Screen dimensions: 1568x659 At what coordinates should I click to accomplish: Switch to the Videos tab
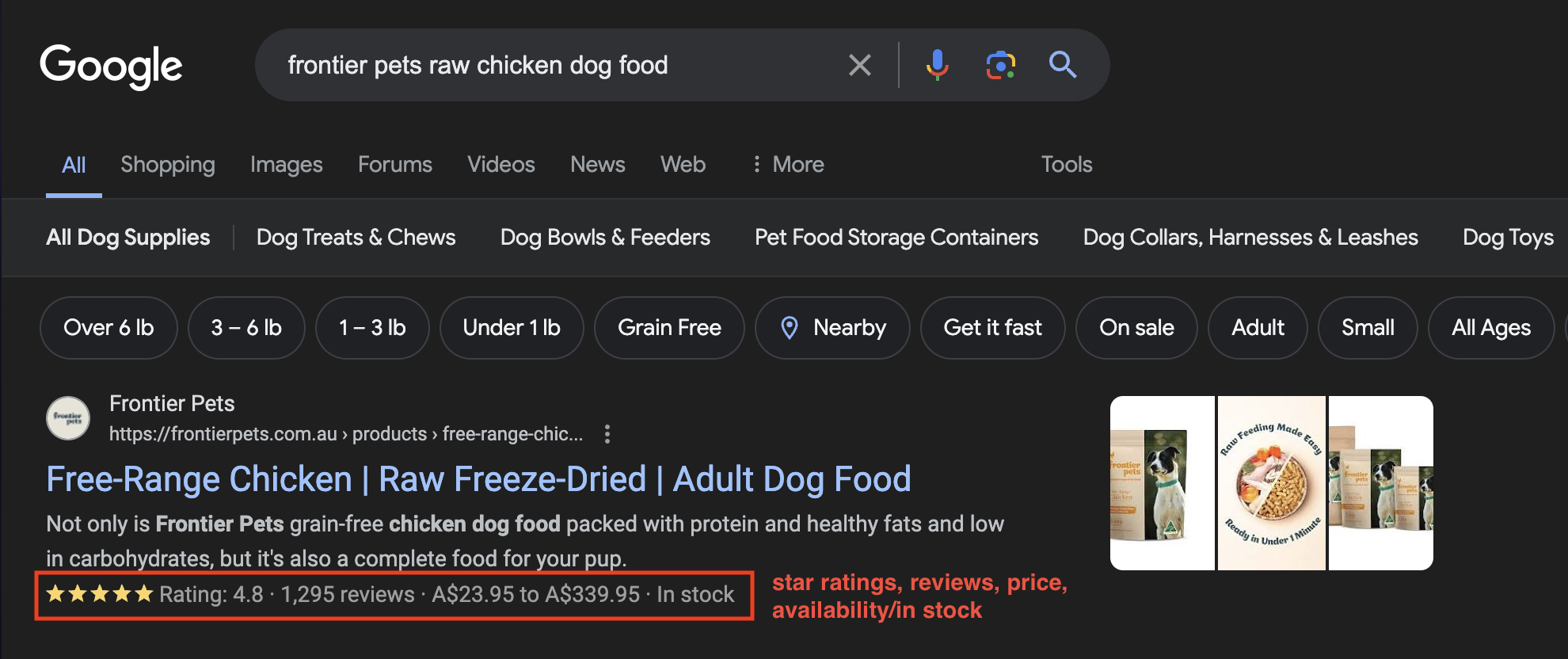pyautogui.click(x=500, y=164)
